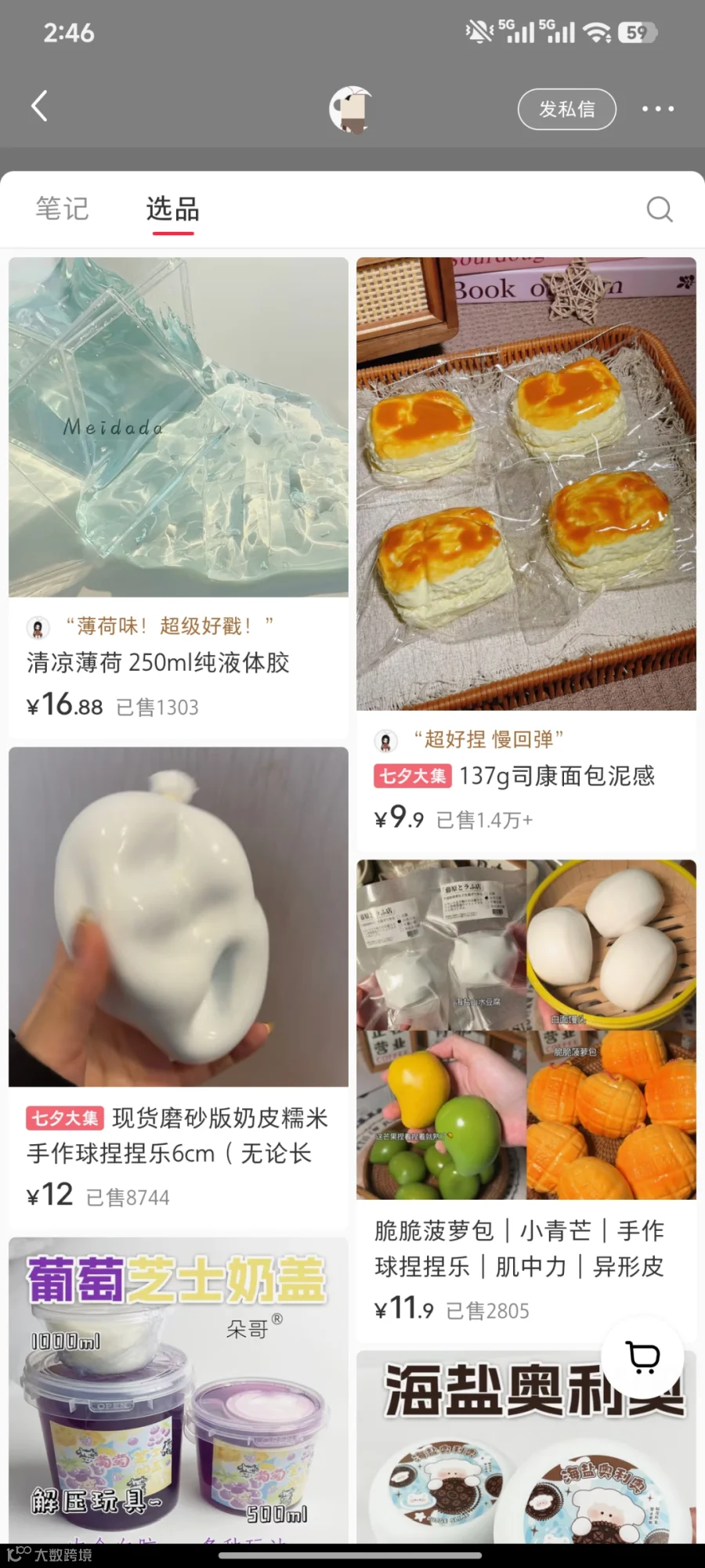View the 海盐奥利奥 product card
This screenshot has width=705, height=1568.
tap(526, 1447)
